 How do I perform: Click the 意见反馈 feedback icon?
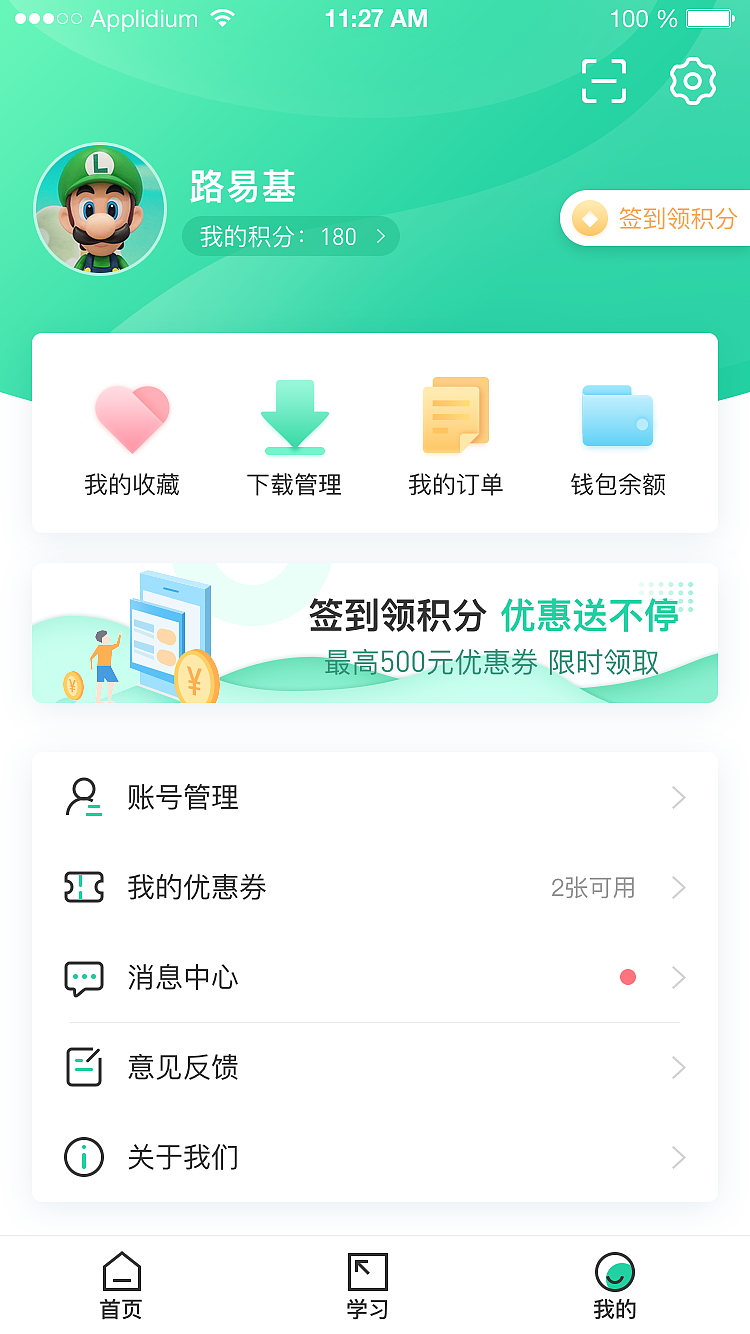(84, 1067)
